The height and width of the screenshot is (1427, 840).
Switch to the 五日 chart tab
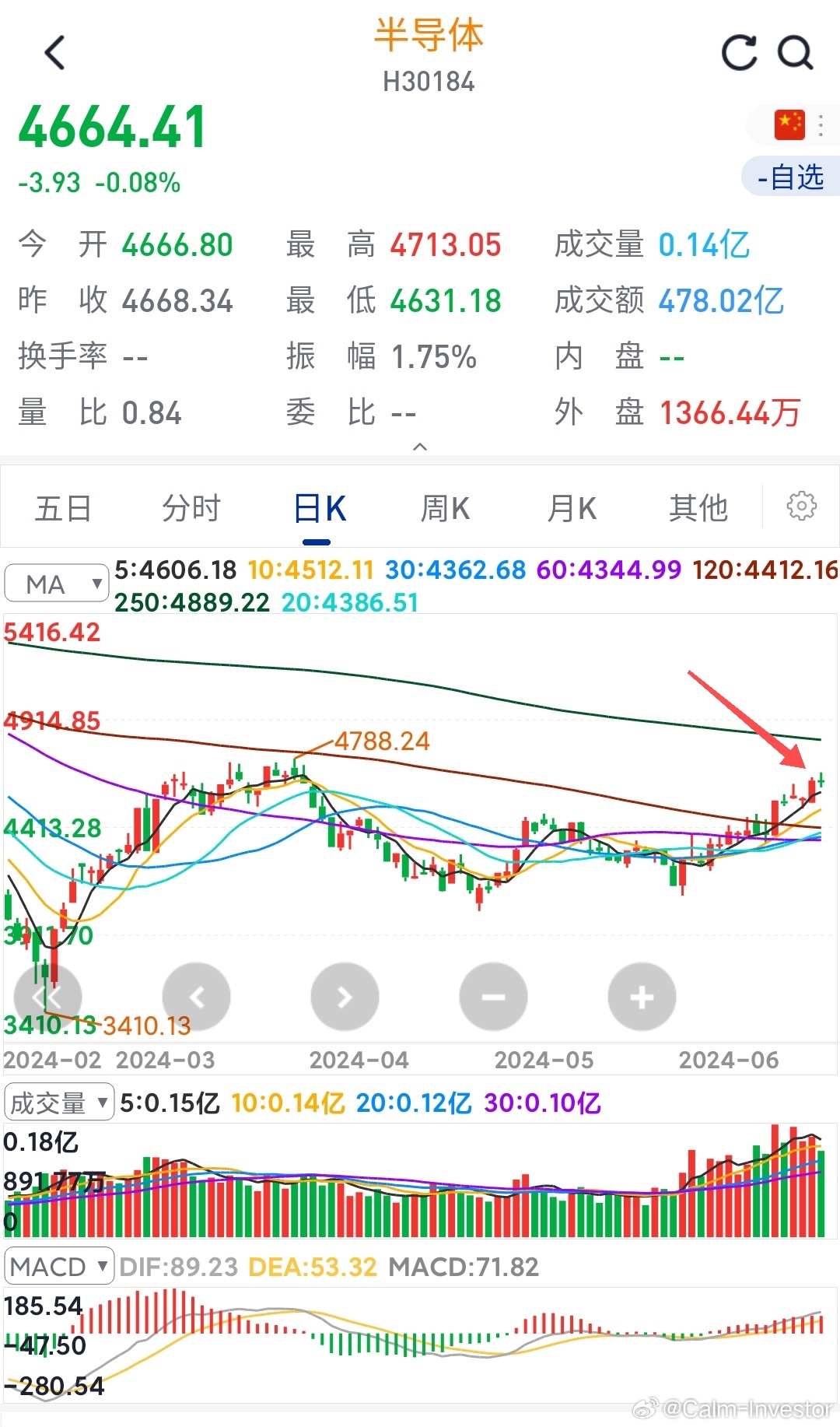pos(64,508)
